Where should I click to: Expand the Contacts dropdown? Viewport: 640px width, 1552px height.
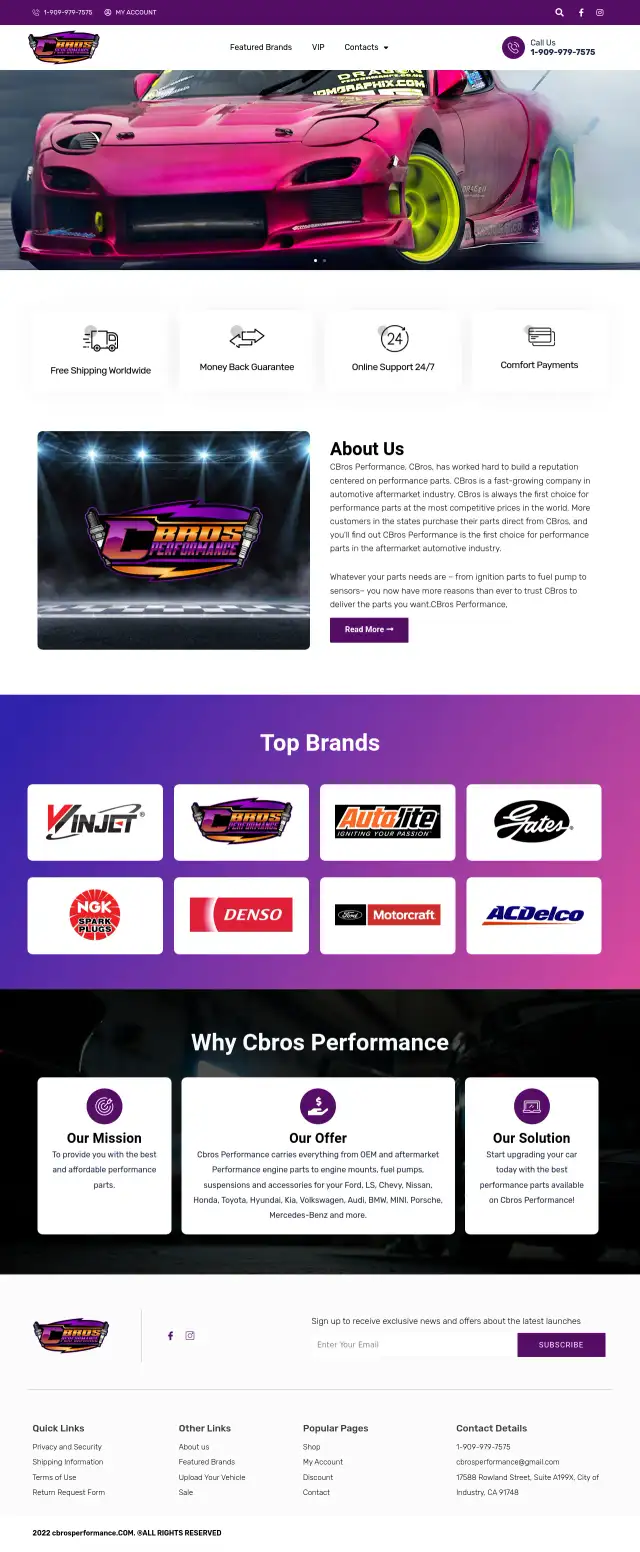[x=366, y=47]
